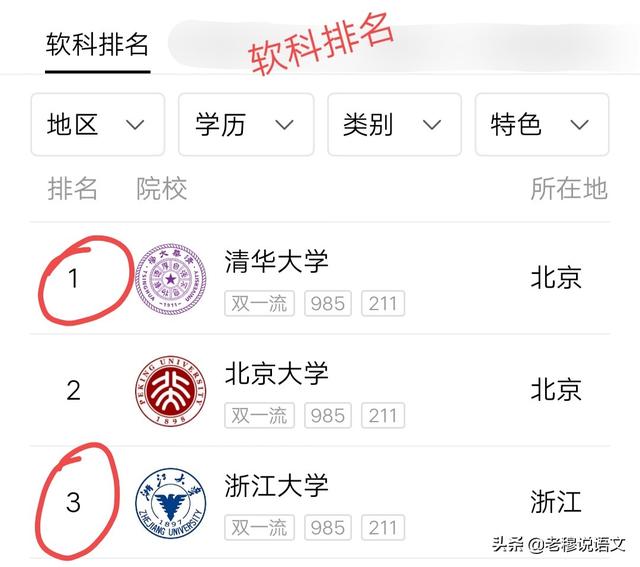640x567 pixels.
Task: Expand the 地区 filter dropdown
Action: coord(97,125)
